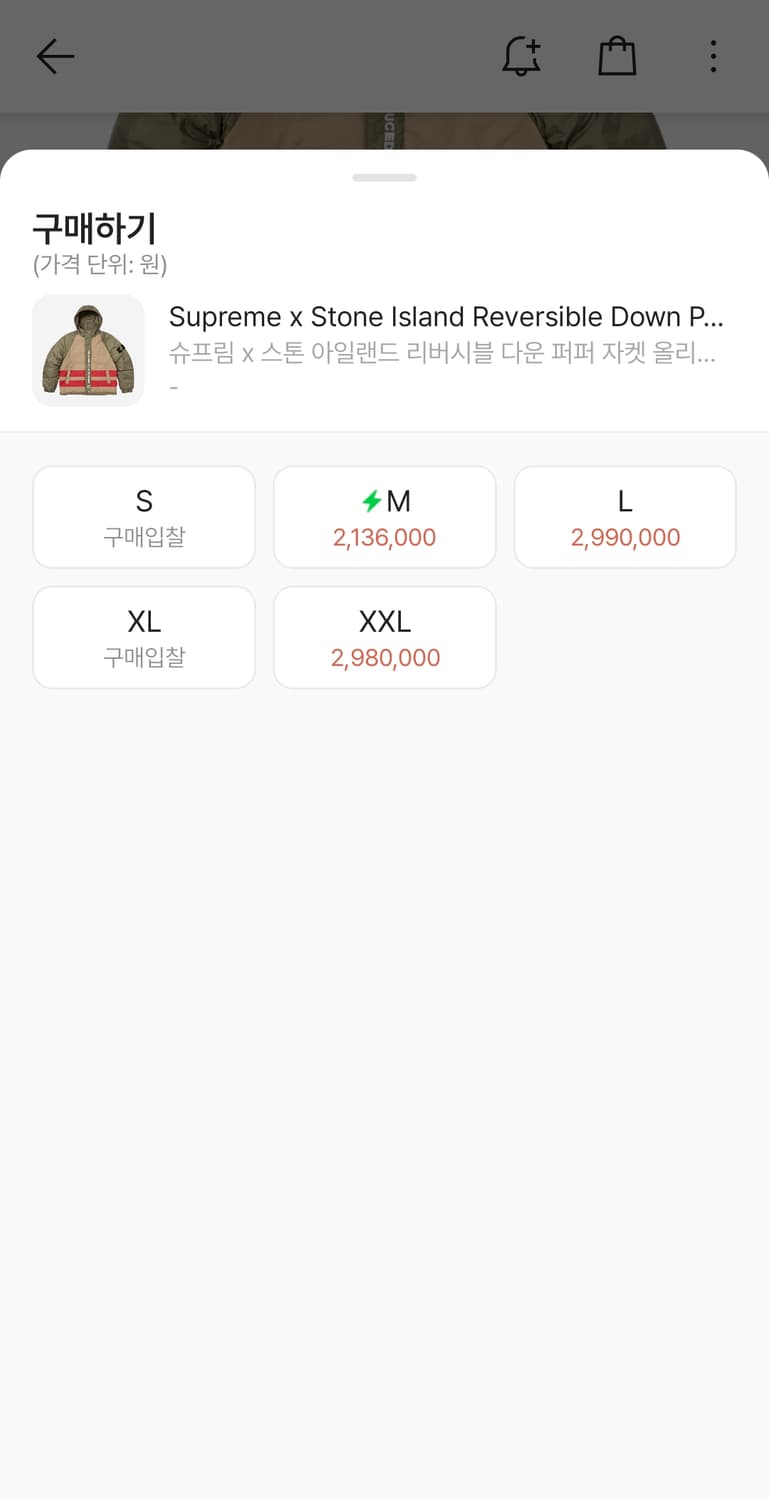Select size XL marked 구매입찰
Screen dimensions: 769x1500
click(x=143, y=637)
